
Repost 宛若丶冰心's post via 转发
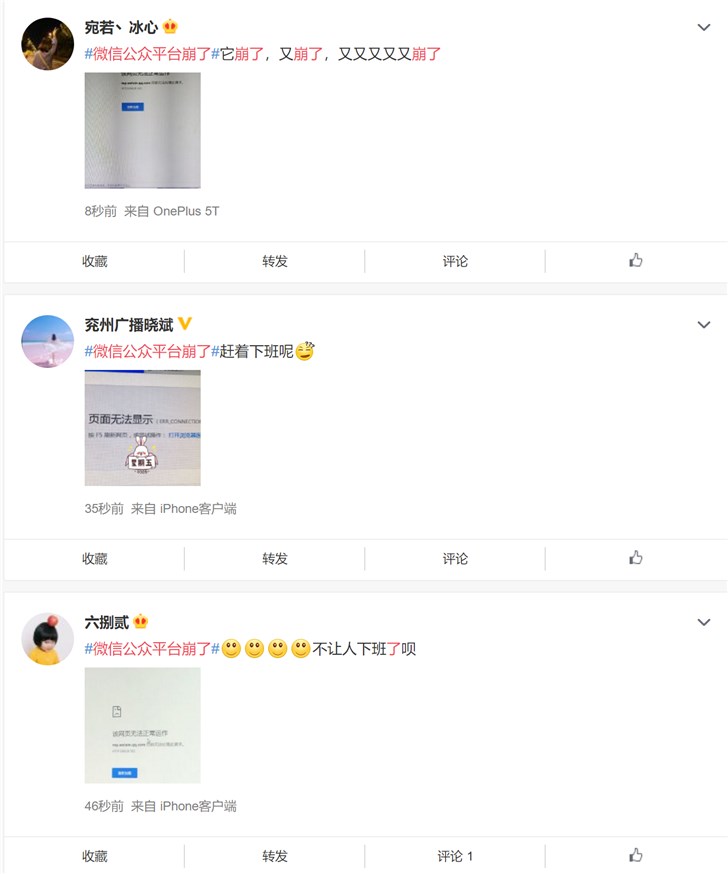point(275,261)
